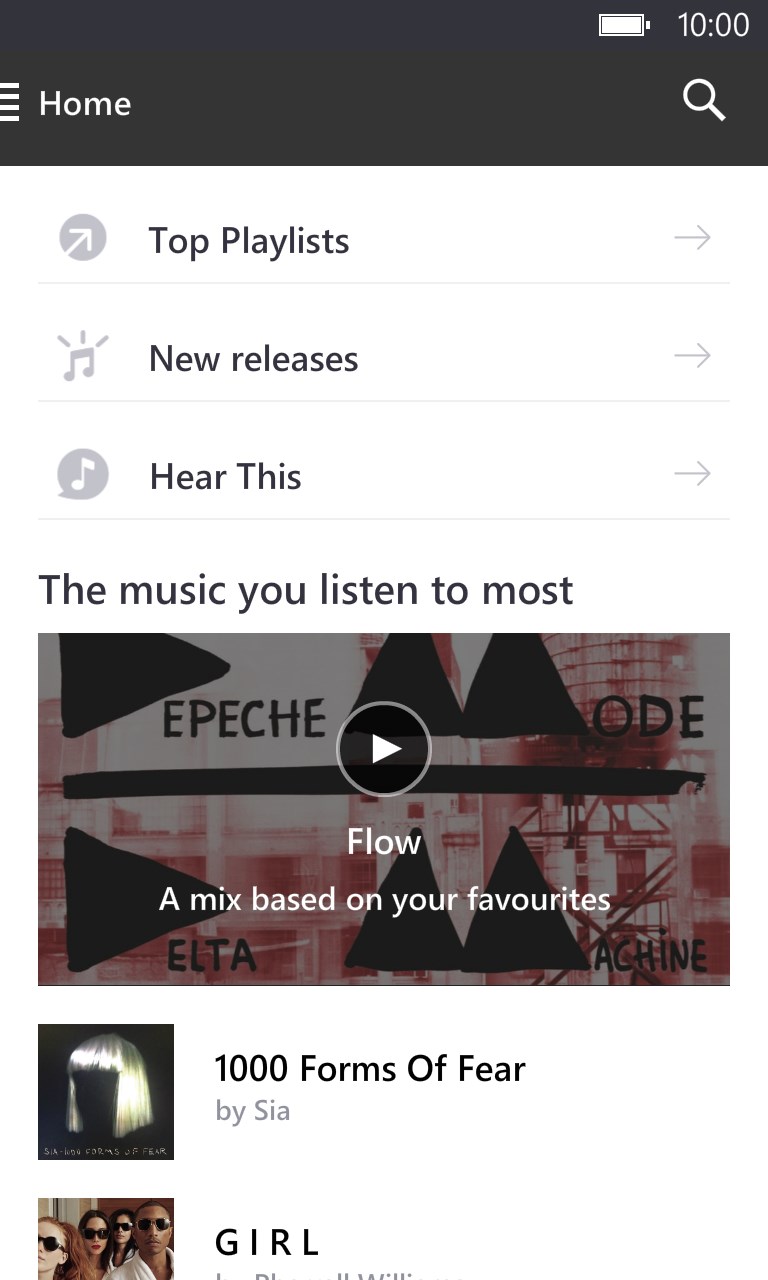The width and height of the screenshot is (768, 1280).
Task: Select the Hear This speech bubble icon
Action: pyautogui.click(x=81, y=474)
